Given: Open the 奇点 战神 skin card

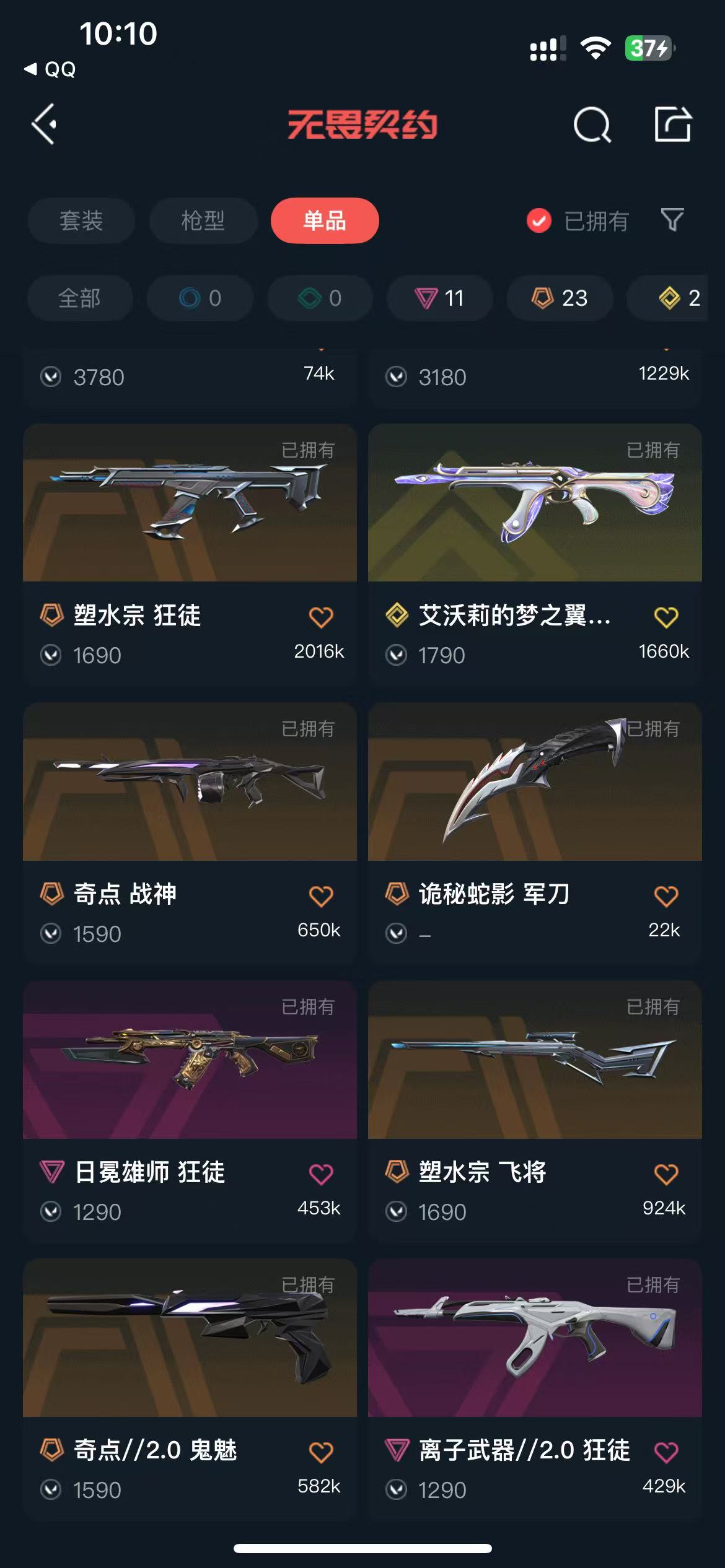Looking at the screenshot, I should pos(190,832).
